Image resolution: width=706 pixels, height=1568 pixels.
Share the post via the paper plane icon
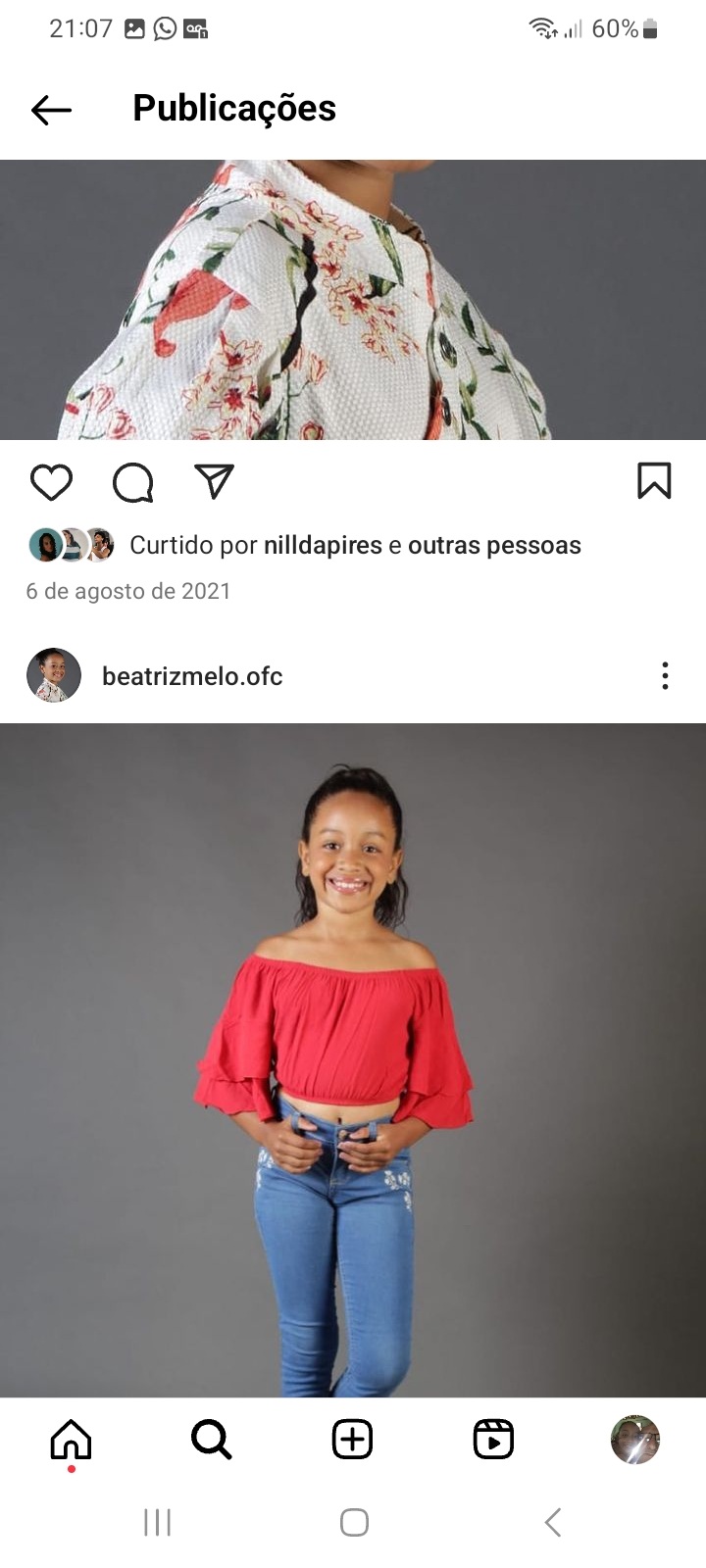click(214, 481)
